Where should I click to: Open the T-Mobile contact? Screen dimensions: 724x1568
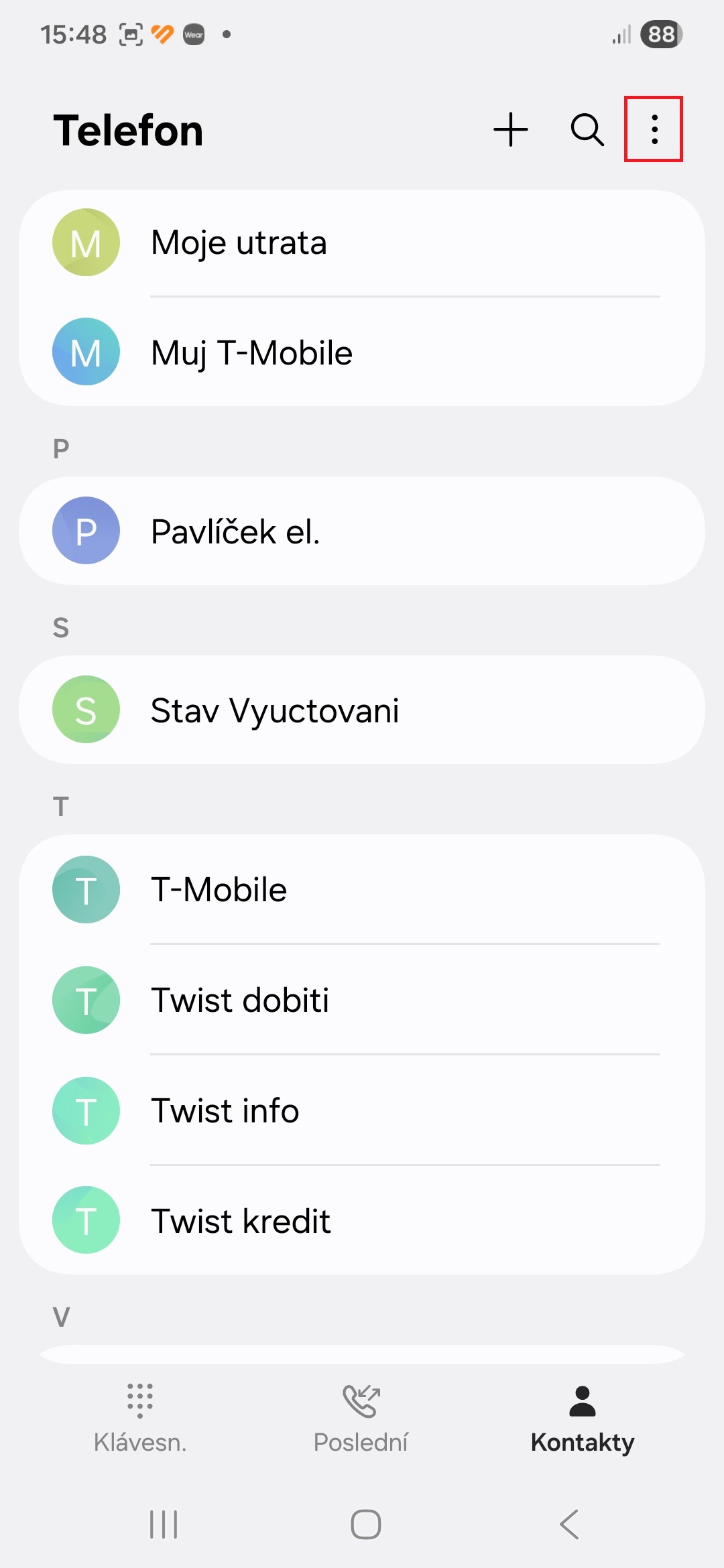click(362, 890)
